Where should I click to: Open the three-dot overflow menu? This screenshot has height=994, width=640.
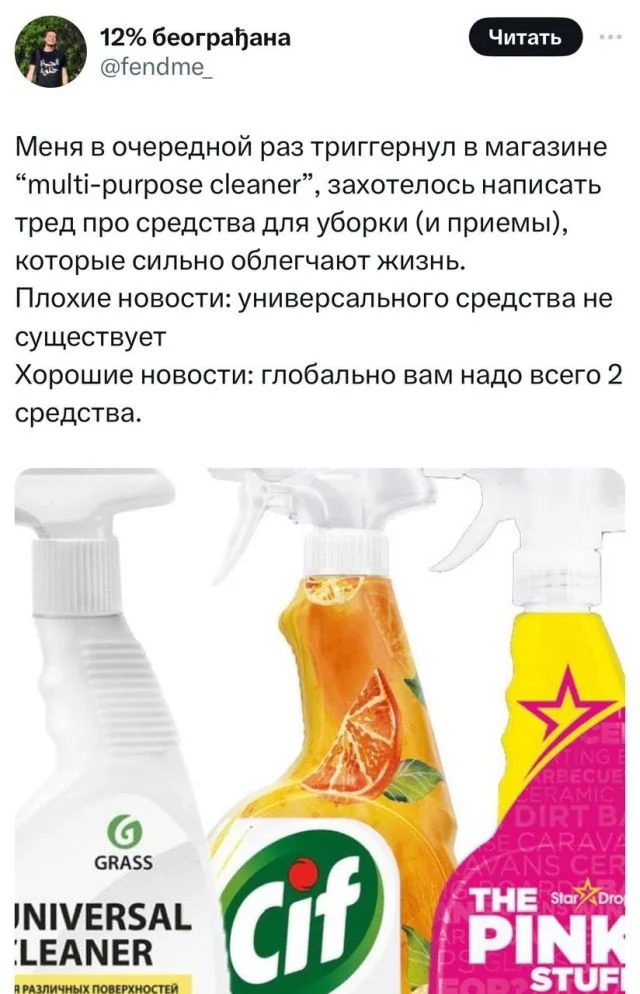pyautogui.click(x=609, y=39)
